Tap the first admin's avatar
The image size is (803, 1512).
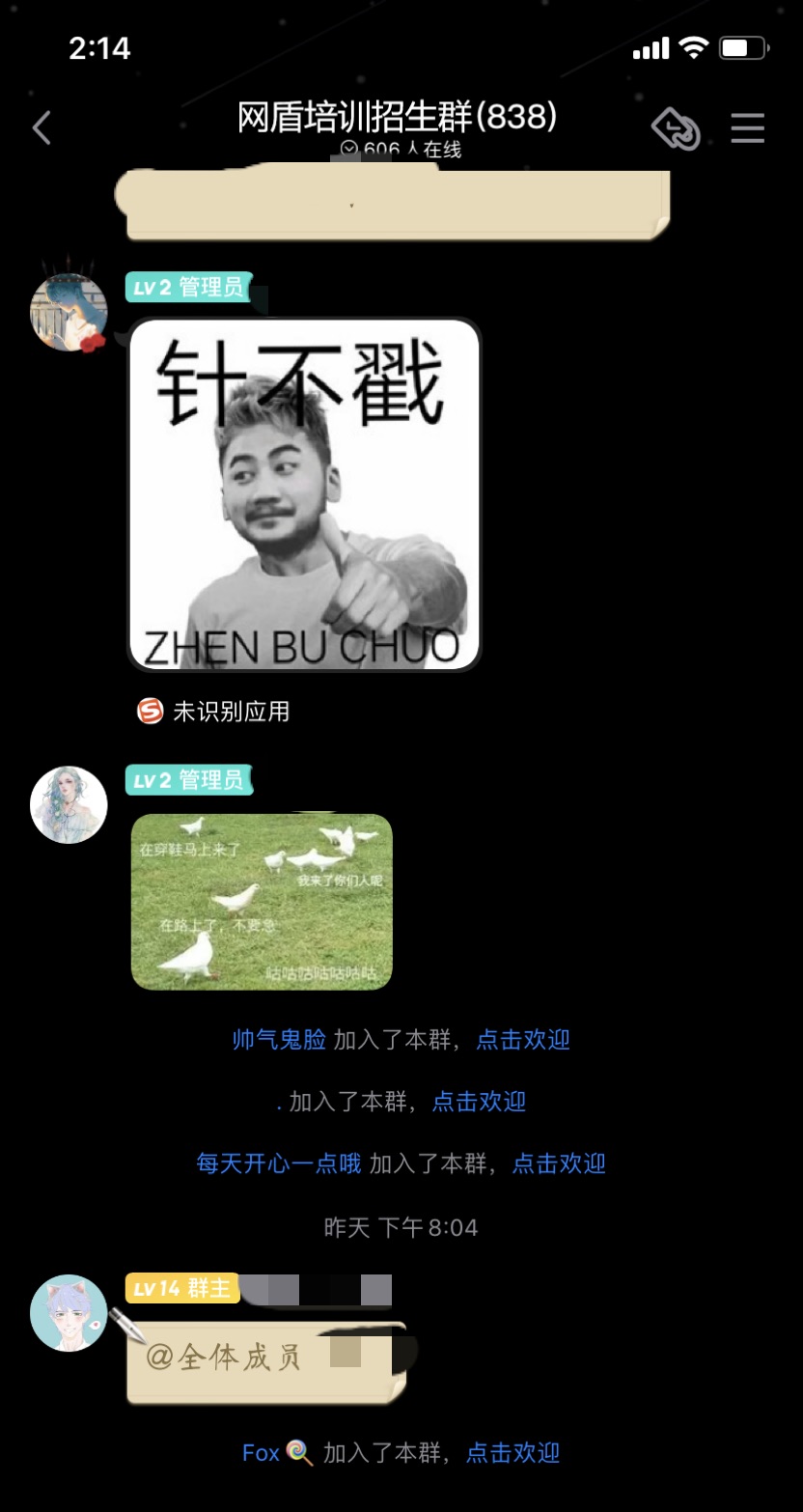coord(68,311)
